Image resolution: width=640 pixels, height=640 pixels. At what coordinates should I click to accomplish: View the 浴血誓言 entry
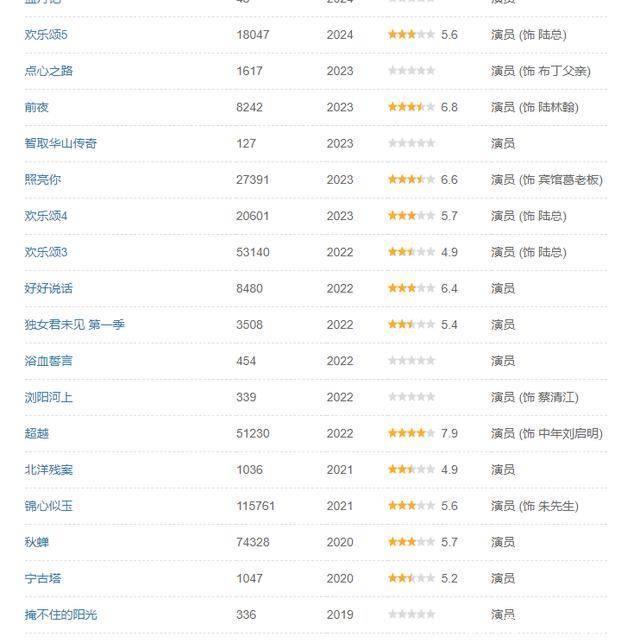(49, 361)
